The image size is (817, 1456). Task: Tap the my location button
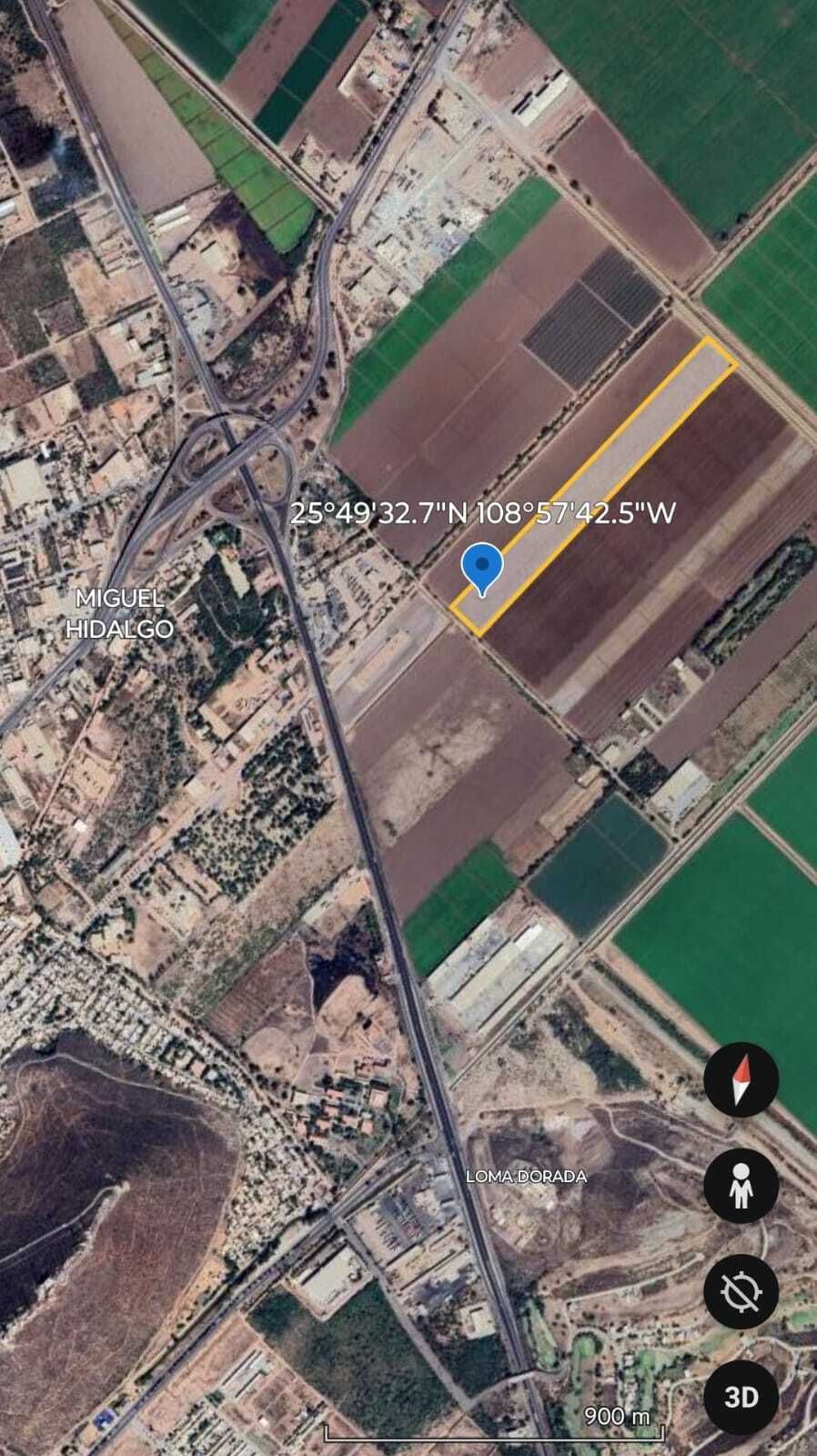pyautogui.click(x=741, y=1291)
